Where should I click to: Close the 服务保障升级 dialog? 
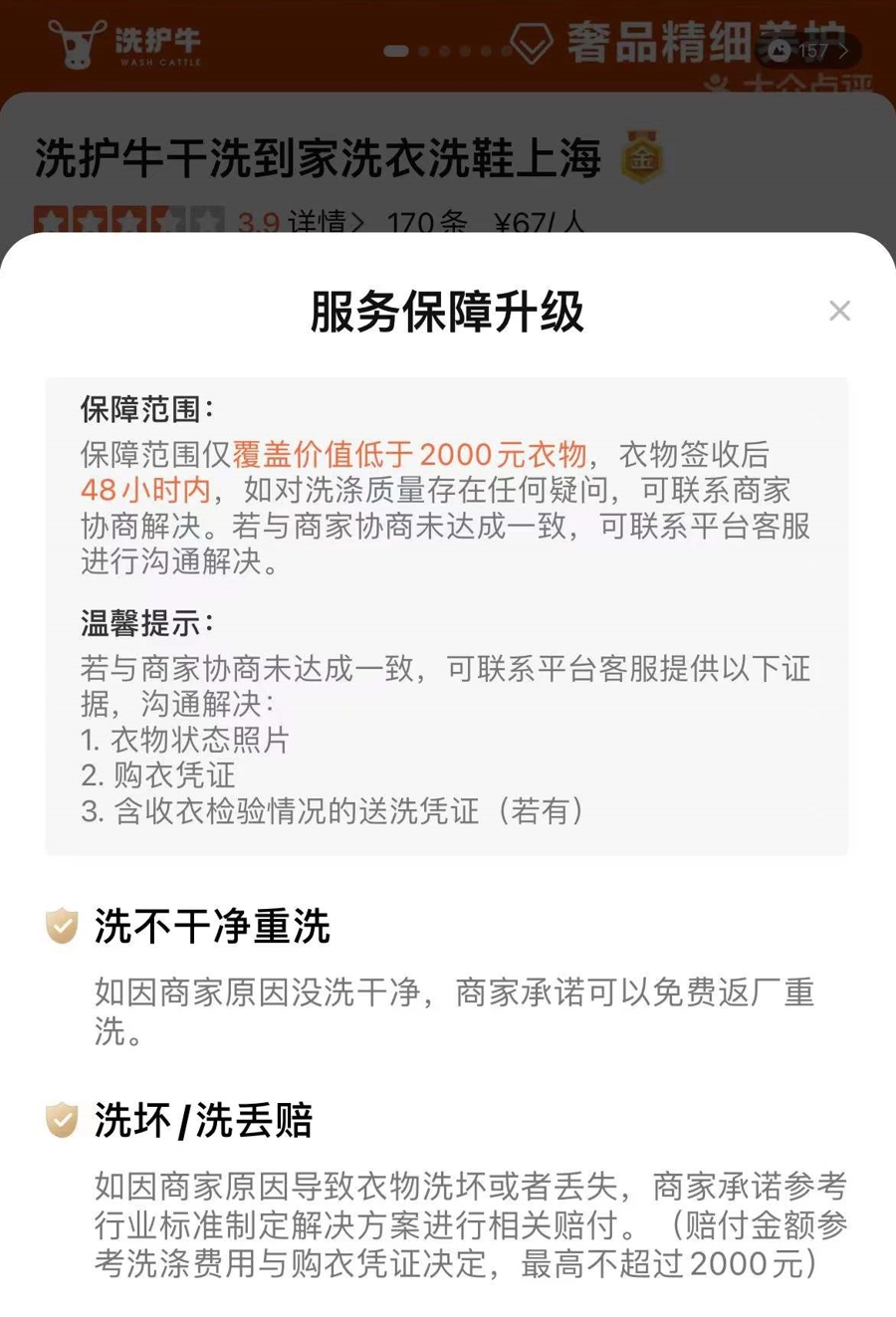839,311
